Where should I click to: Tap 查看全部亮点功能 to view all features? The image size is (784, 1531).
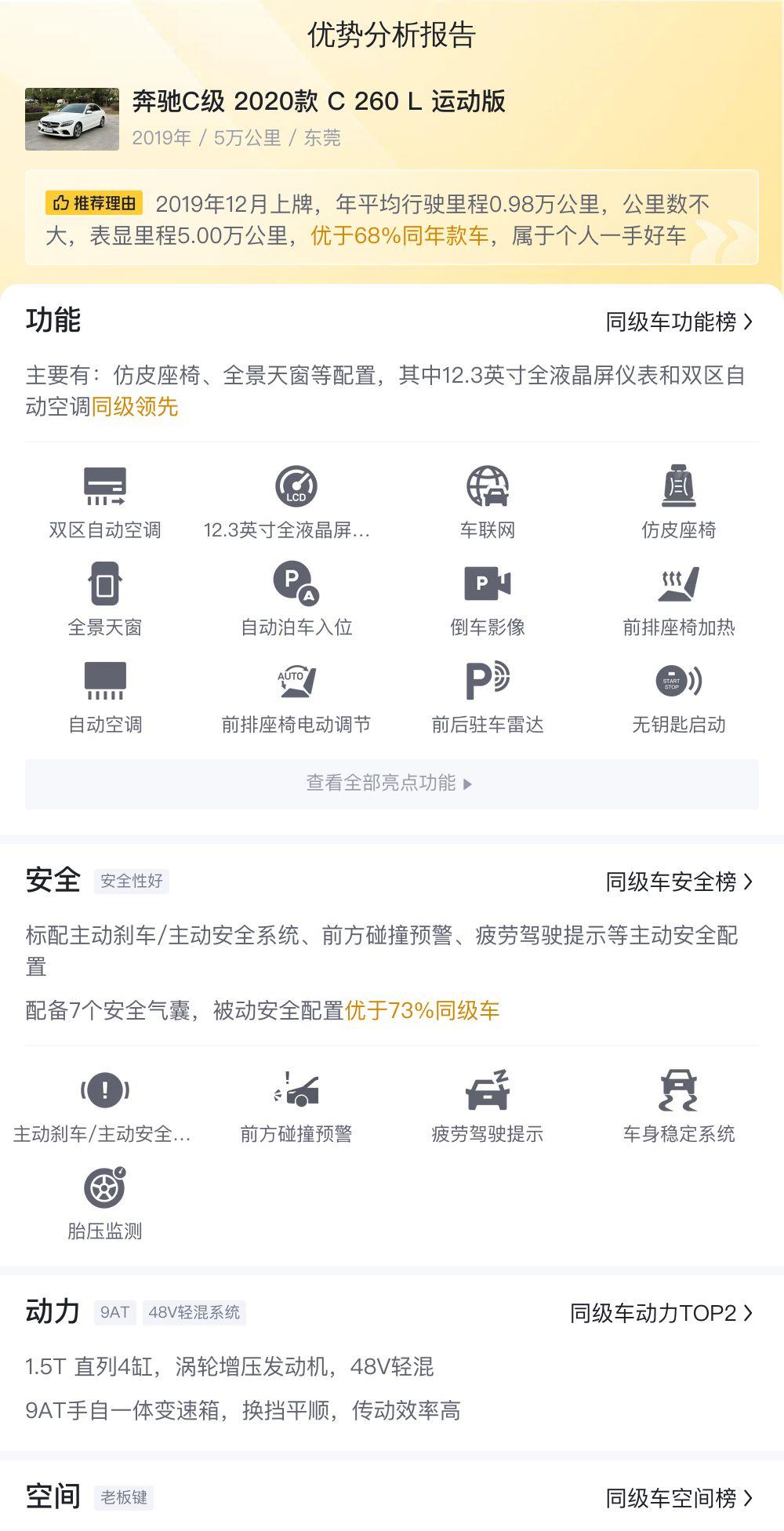coord(391,784)
